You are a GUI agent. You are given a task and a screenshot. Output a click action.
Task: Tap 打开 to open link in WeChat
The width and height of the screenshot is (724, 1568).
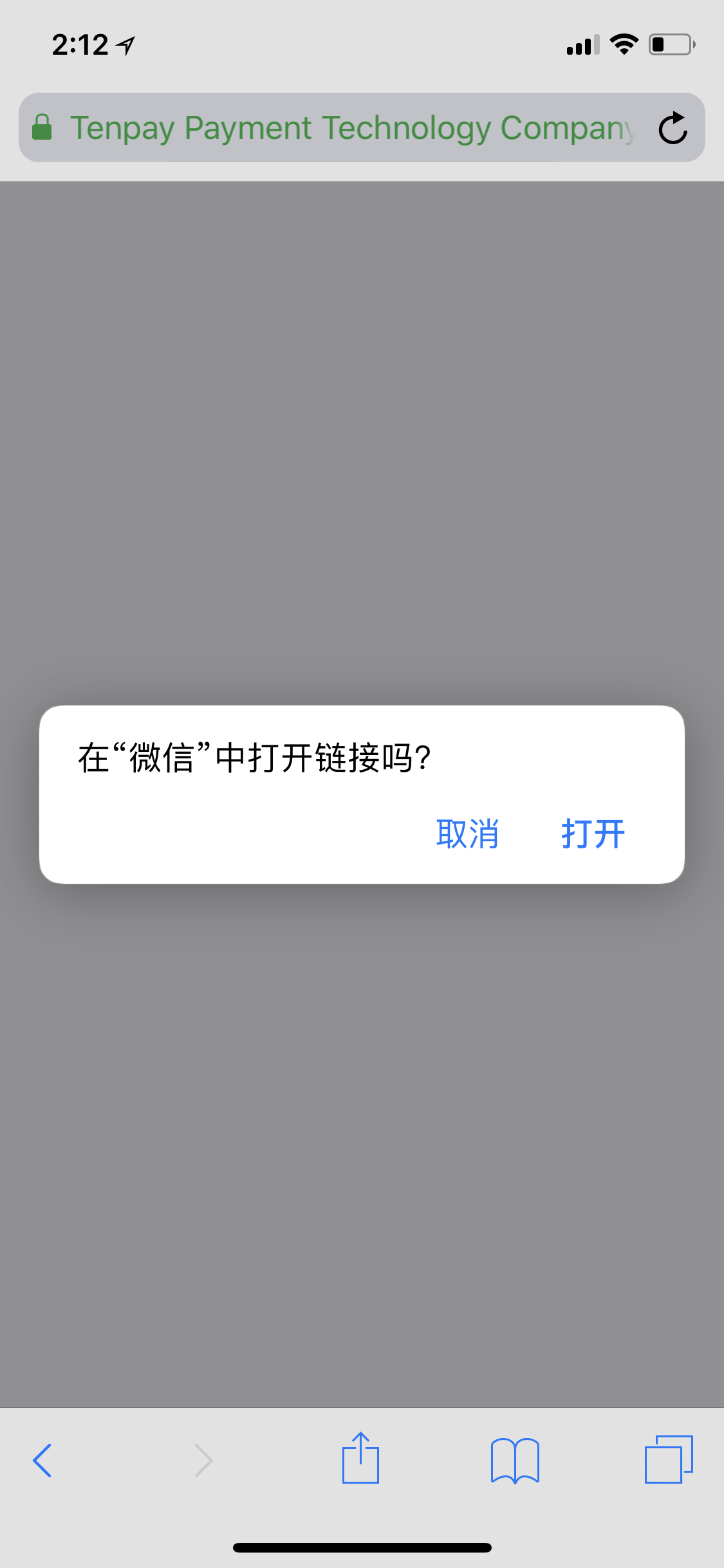pyautogui.click(x=593, y=834)
